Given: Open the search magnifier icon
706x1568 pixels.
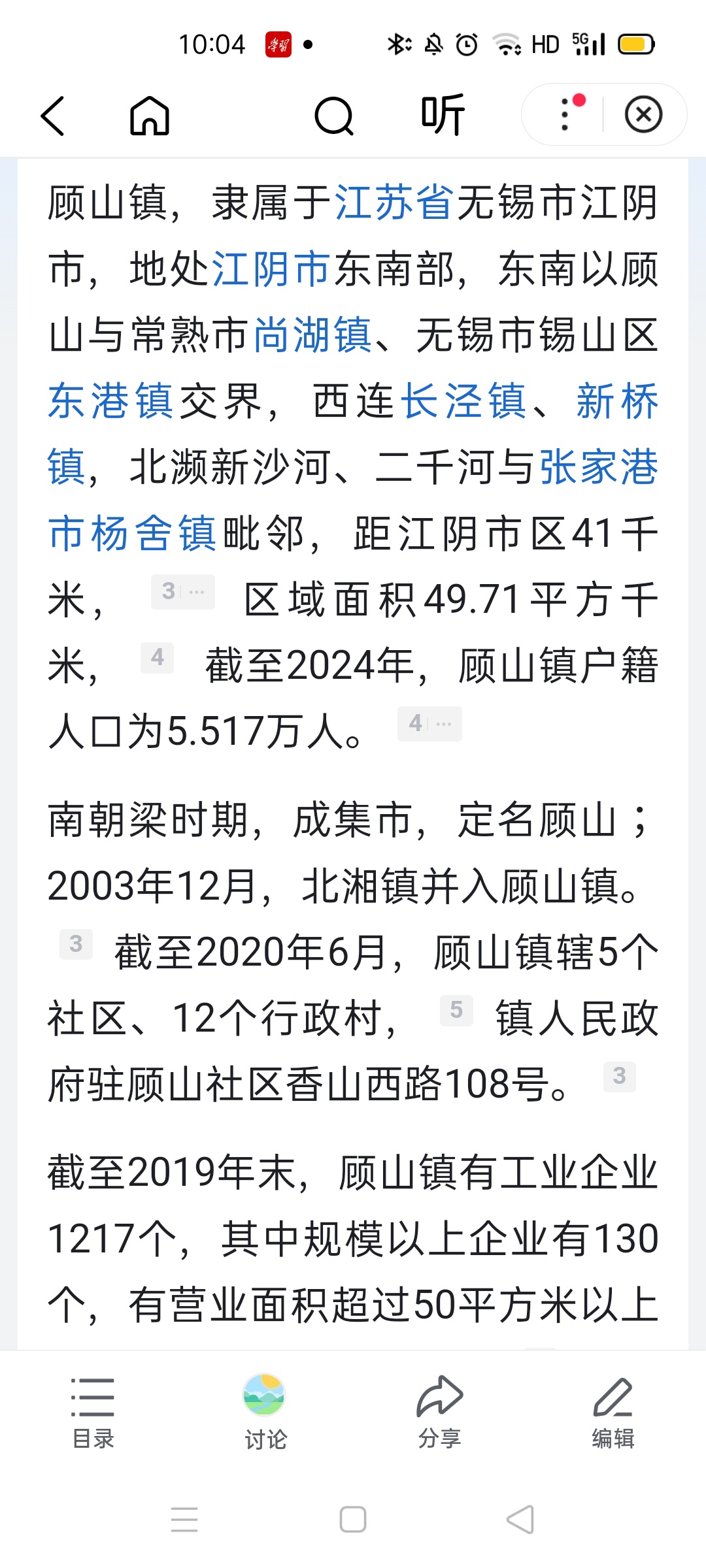Looking at the screenshot, I should tap(334, 116).
